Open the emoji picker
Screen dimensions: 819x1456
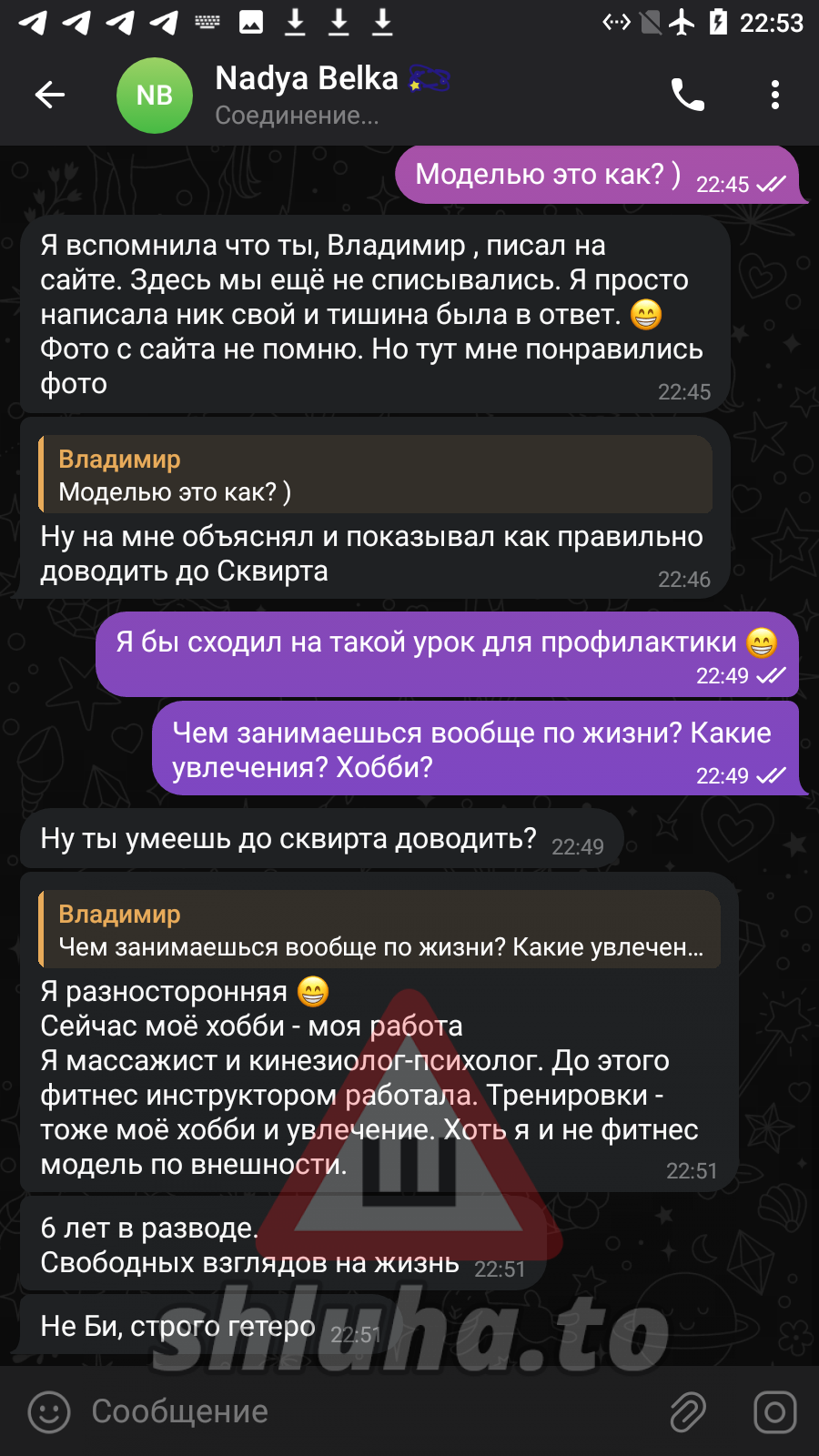(49, 1412)
